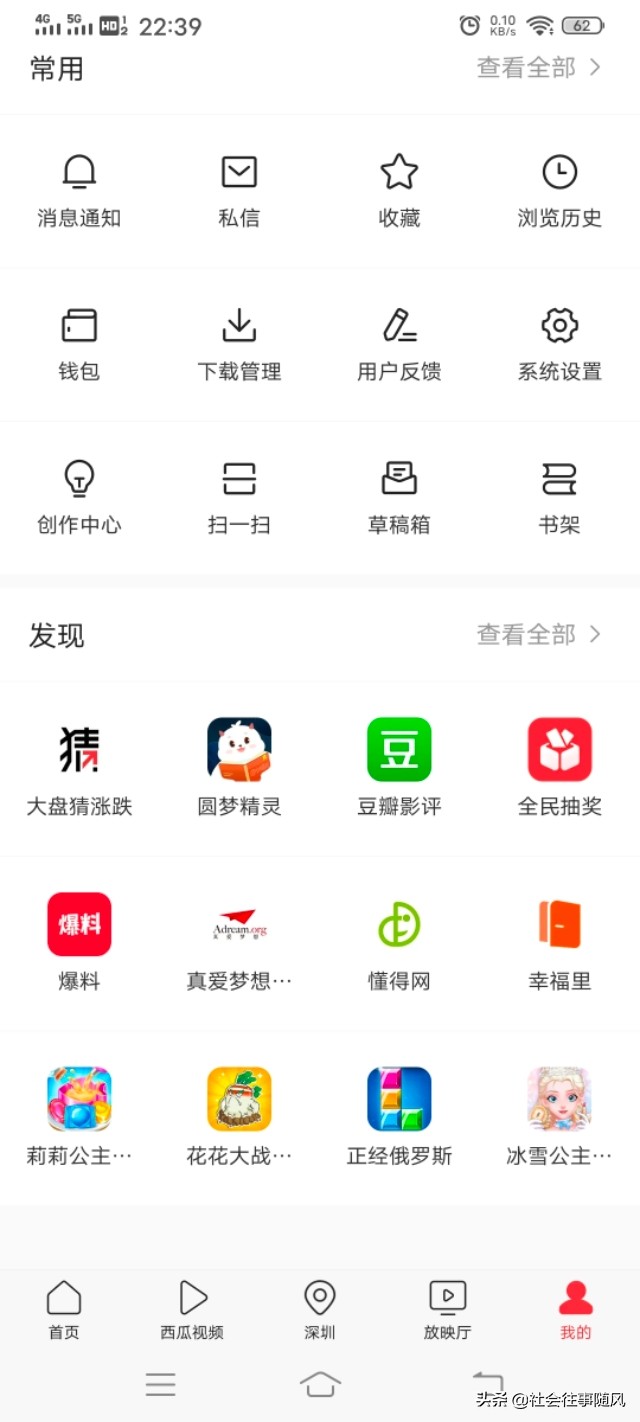The image size is (640, 1422).
Task: Open 下载管理 download manager
Action: 239,343
